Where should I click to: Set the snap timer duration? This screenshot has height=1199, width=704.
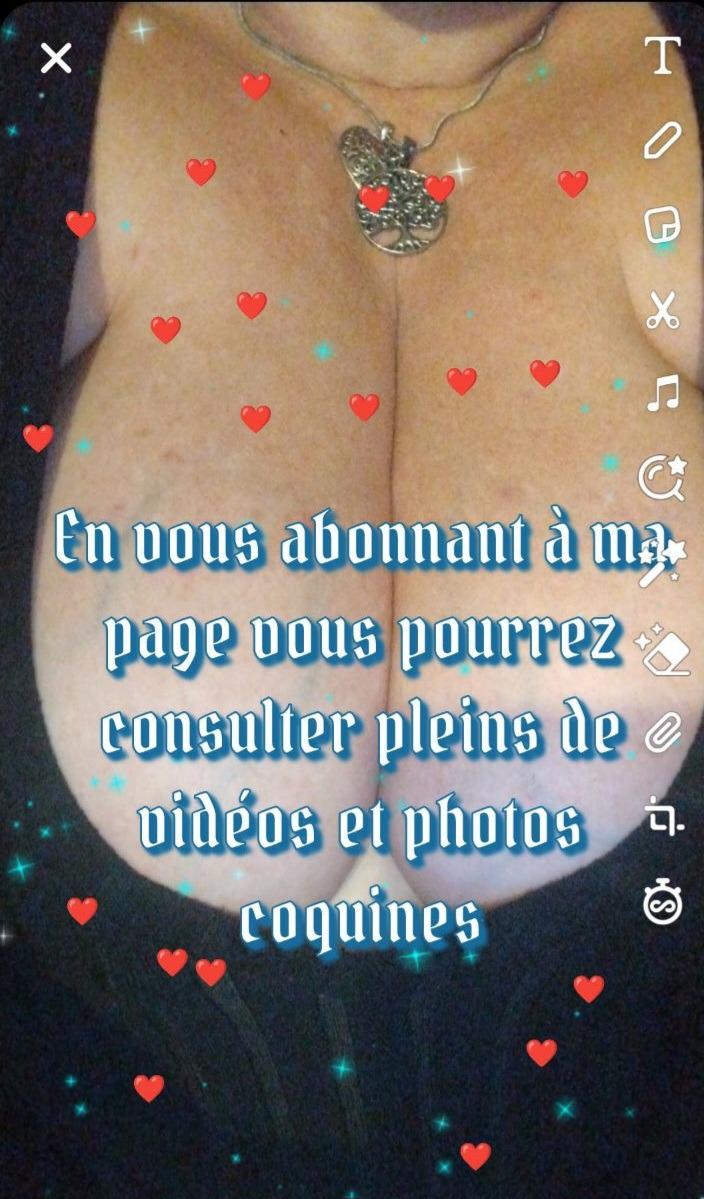click(x=662, y=904)
